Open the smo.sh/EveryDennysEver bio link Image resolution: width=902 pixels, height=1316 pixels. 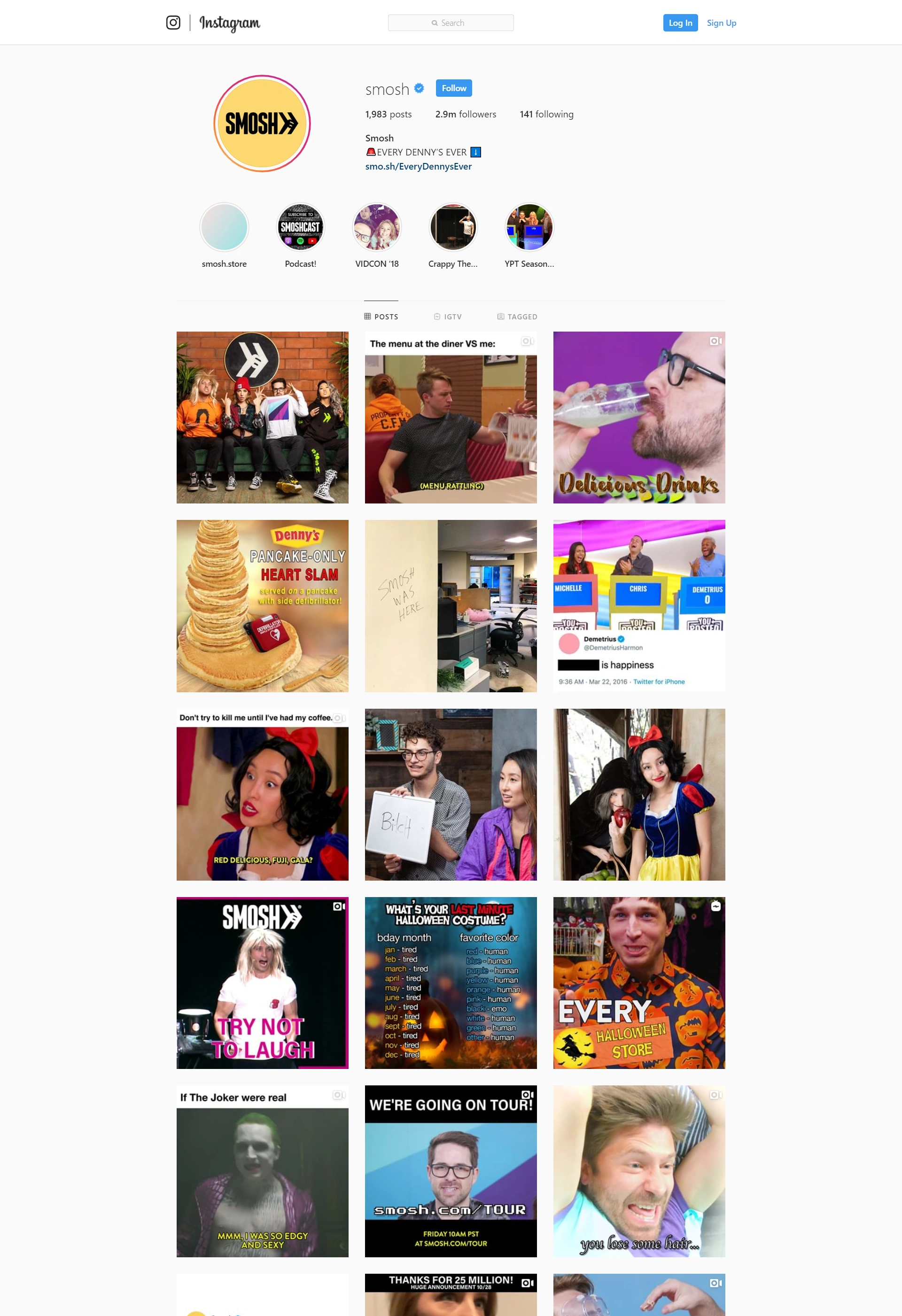(x=418, y=166)
